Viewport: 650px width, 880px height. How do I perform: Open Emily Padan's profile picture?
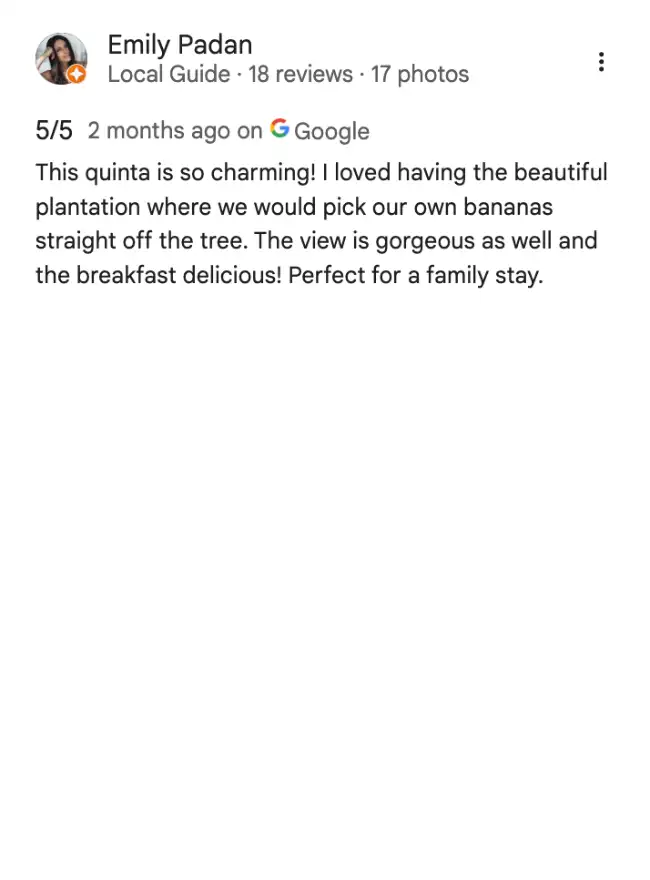[60, 59]
